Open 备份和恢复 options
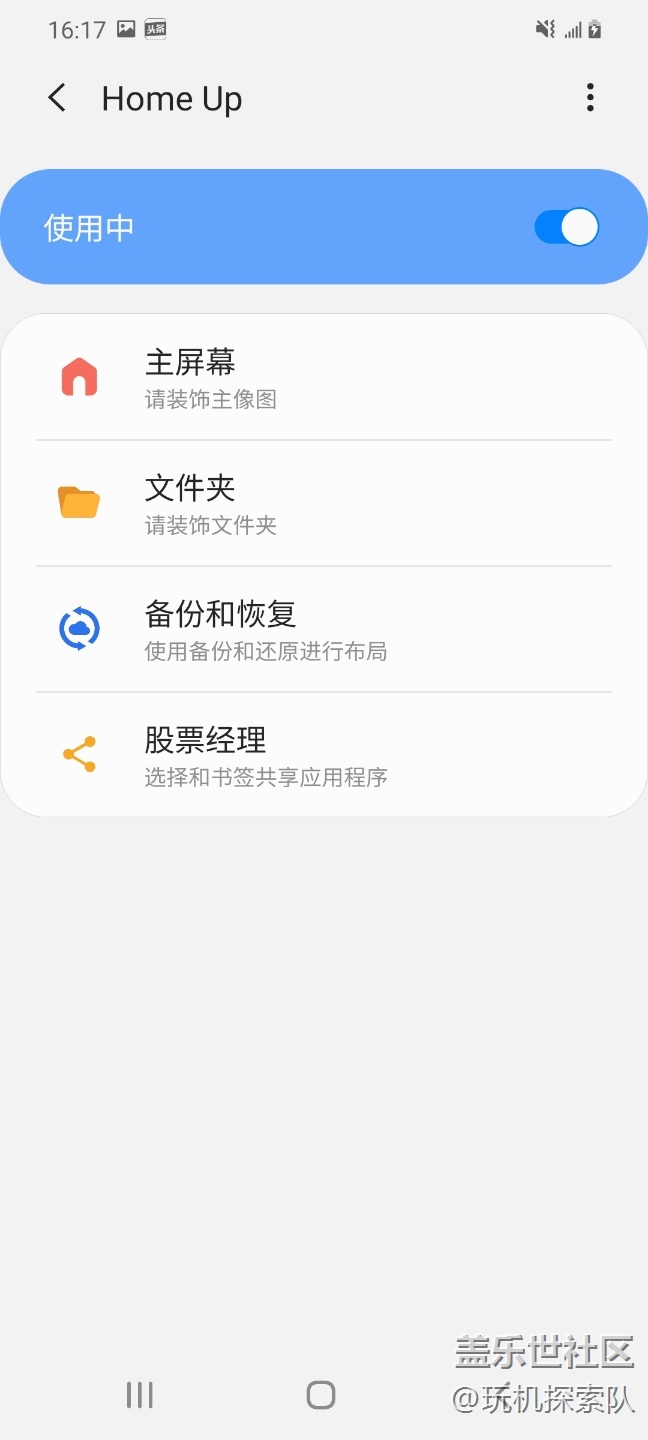 tap(324, 630)
